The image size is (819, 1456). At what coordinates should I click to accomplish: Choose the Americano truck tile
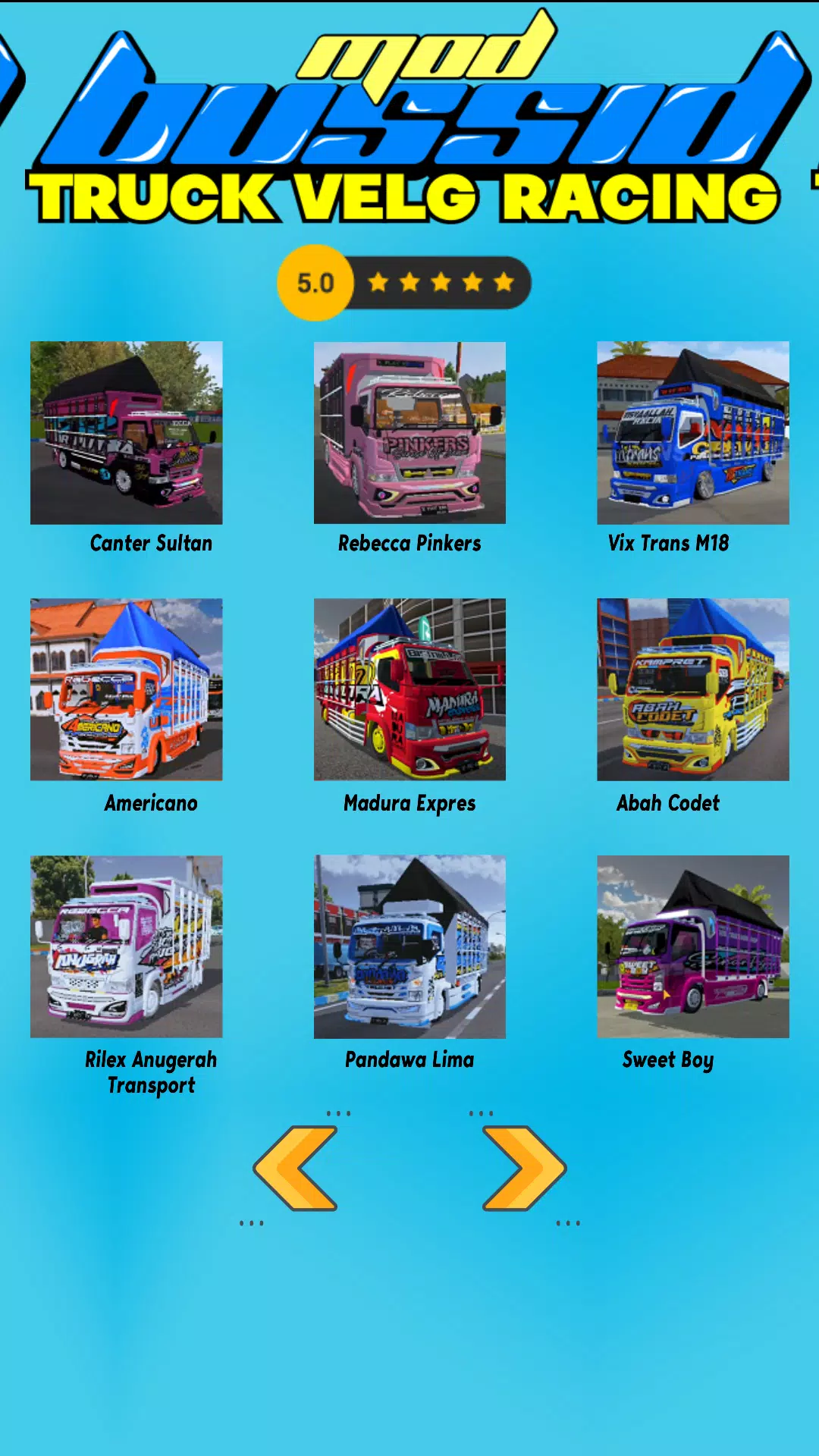tap(127, 689)
